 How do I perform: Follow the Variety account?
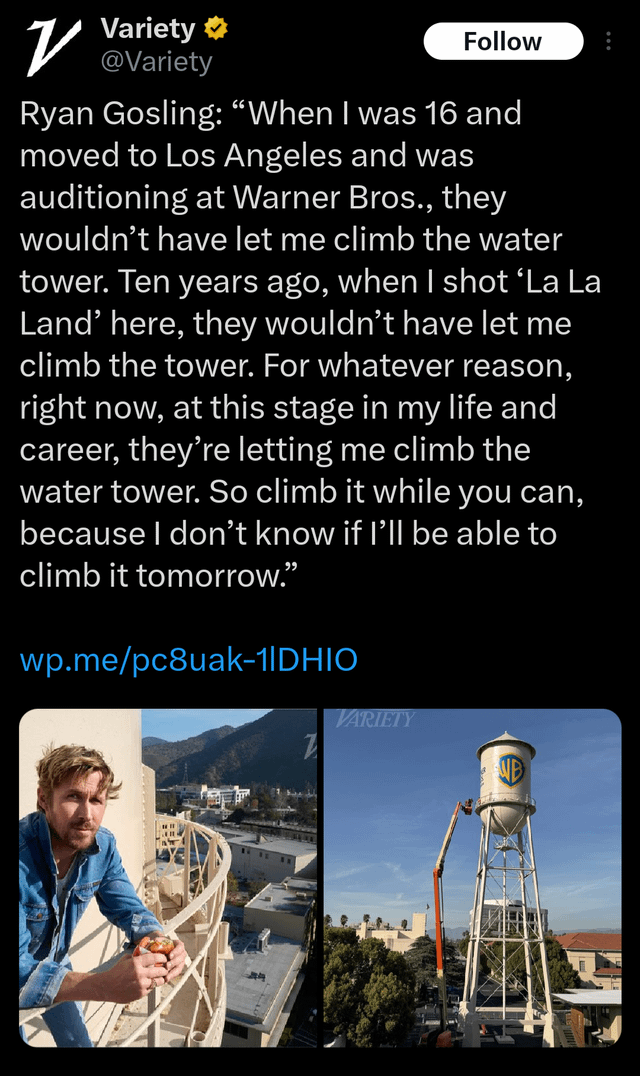click(x=502, y=42)
